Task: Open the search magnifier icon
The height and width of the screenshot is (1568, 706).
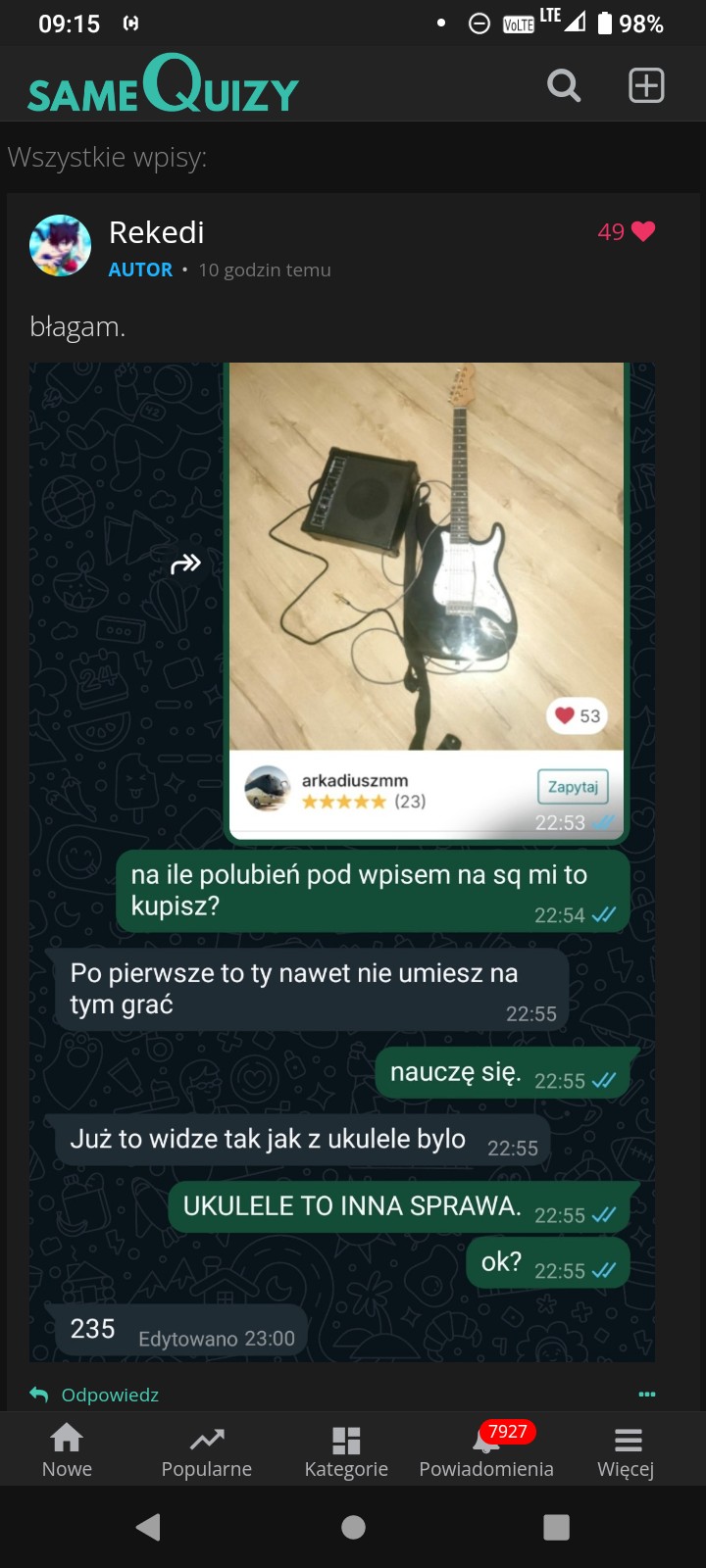Action: coord(564,86)
